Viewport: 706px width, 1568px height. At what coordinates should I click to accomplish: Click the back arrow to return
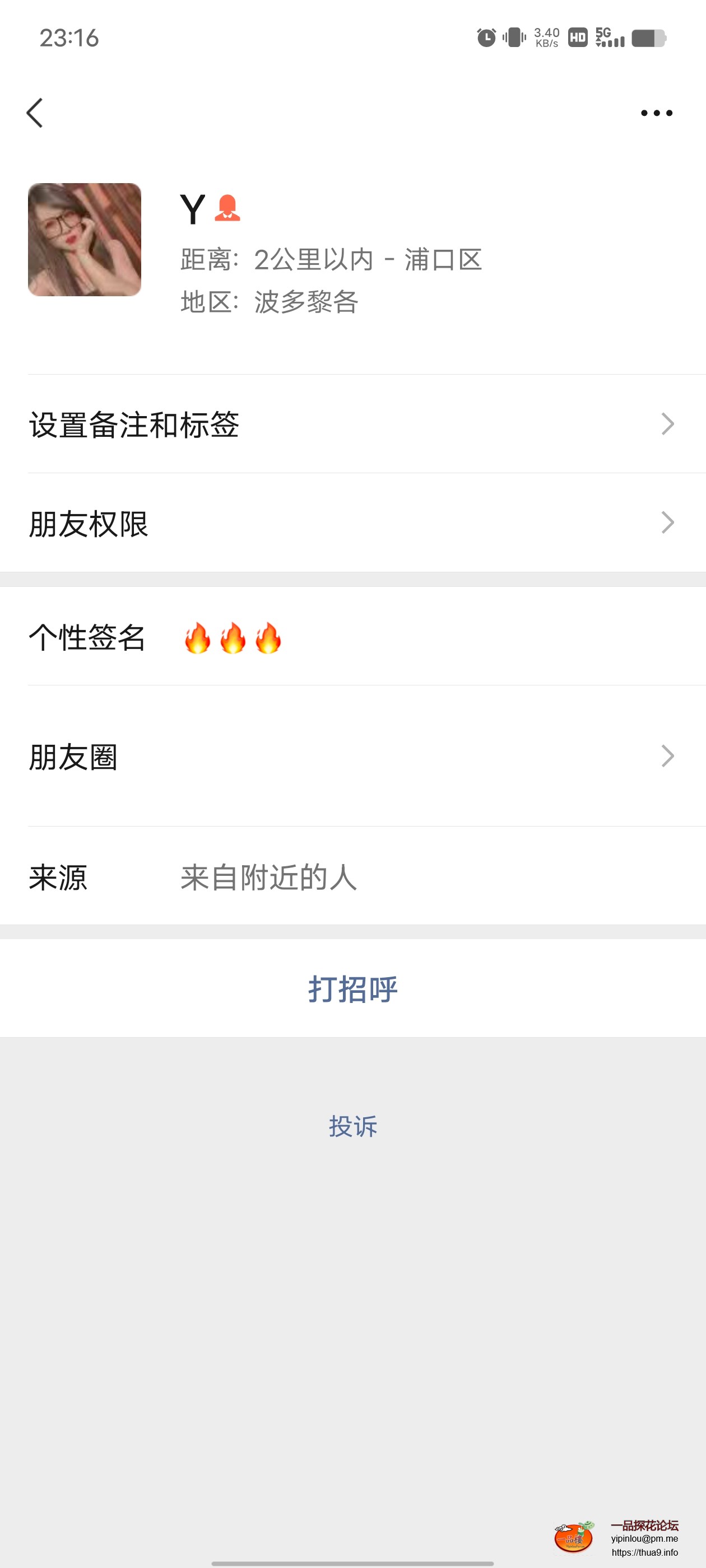[35, 113]
